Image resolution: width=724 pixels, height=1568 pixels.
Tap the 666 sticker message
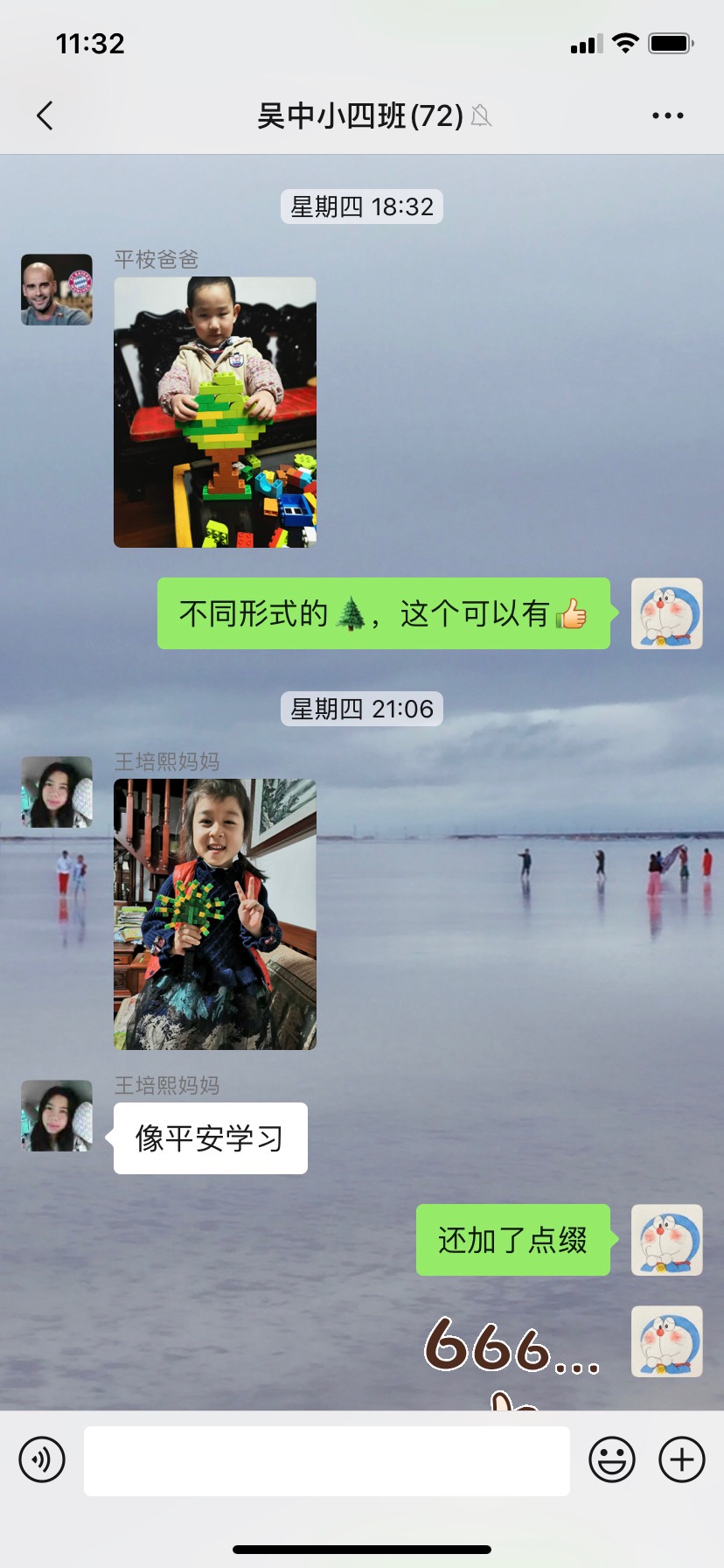click(512, 1352)
